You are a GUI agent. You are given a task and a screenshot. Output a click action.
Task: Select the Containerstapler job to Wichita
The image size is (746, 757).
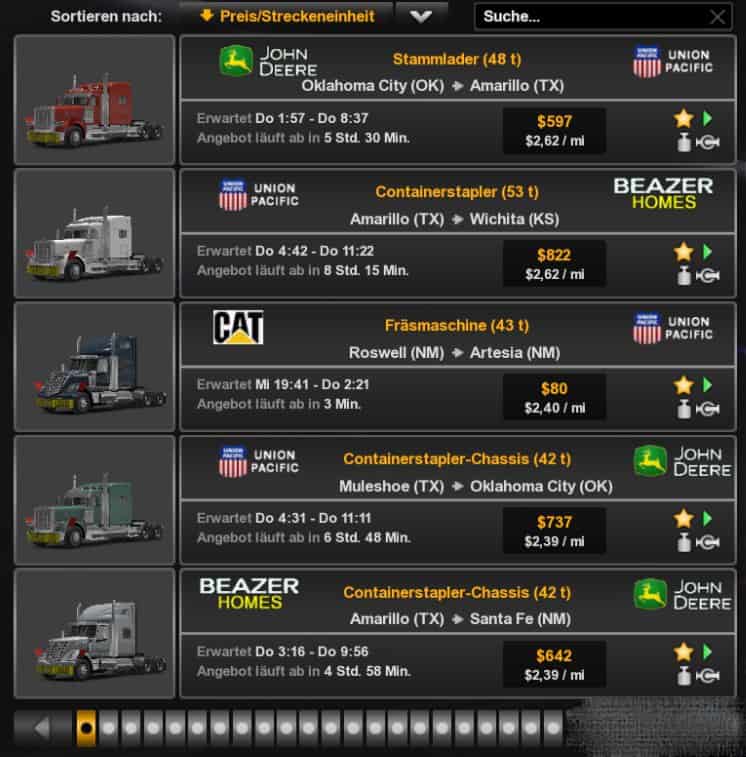tap(457, 233)
